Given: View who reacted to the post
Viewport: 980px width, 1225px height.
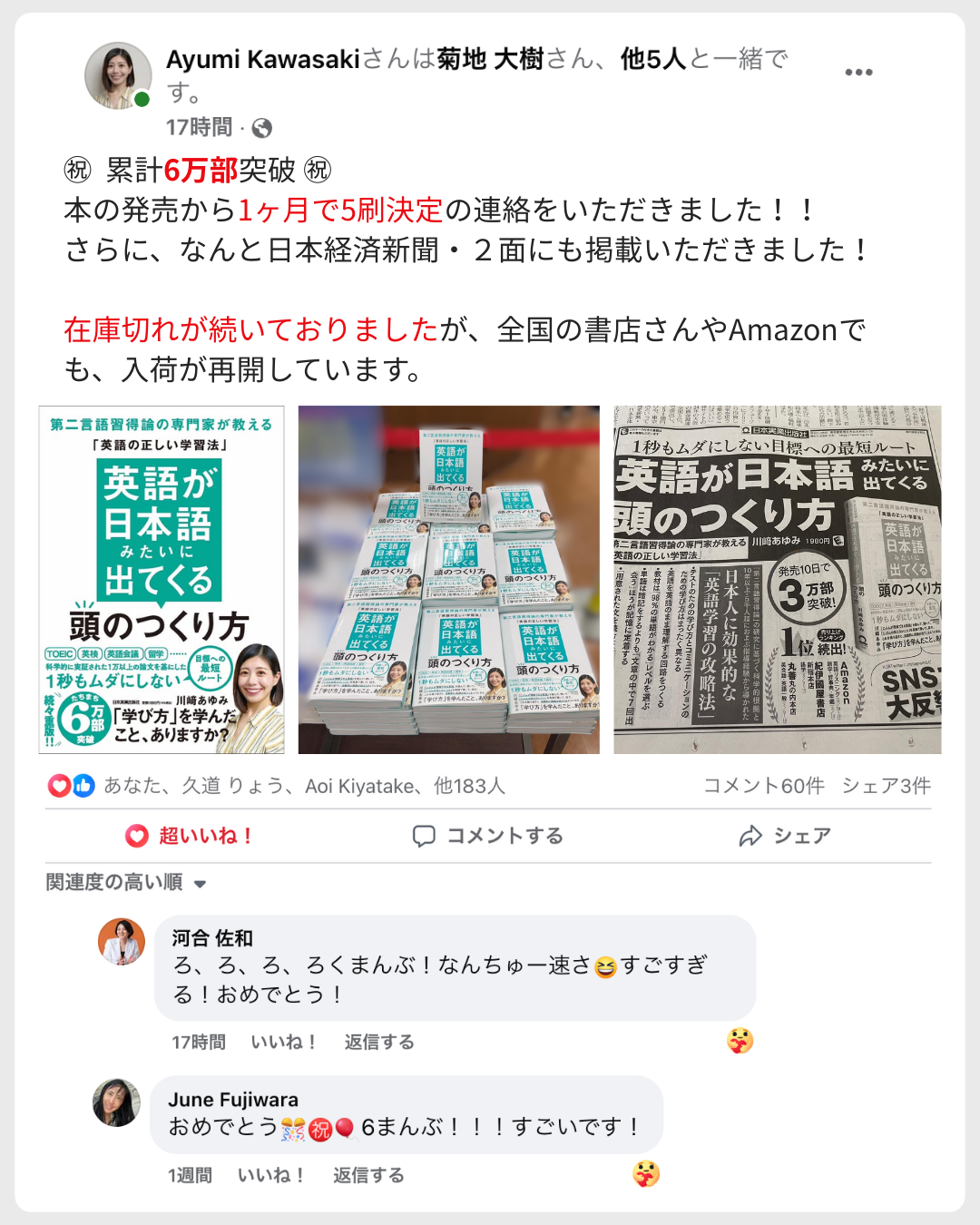Looking at the screenshot, I should (x=277, y=786).
